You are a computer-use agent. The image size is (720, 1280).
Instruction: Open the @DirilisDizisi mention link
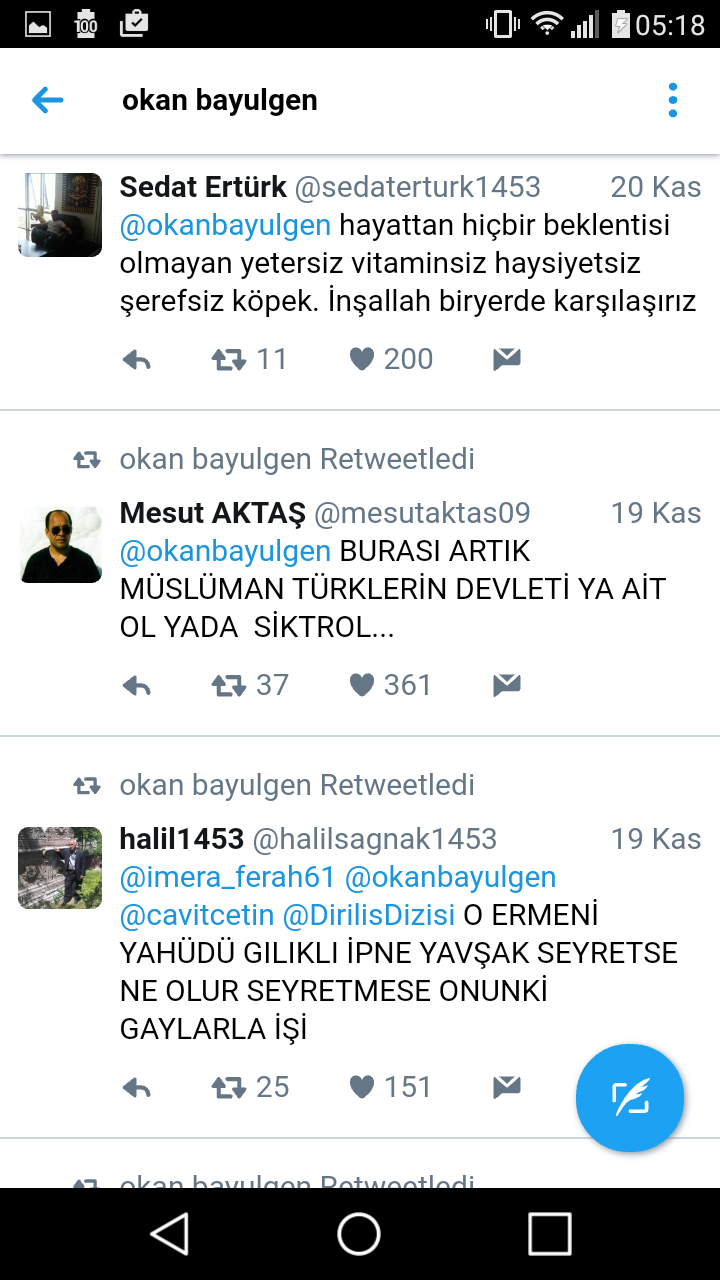coord(369,915)
